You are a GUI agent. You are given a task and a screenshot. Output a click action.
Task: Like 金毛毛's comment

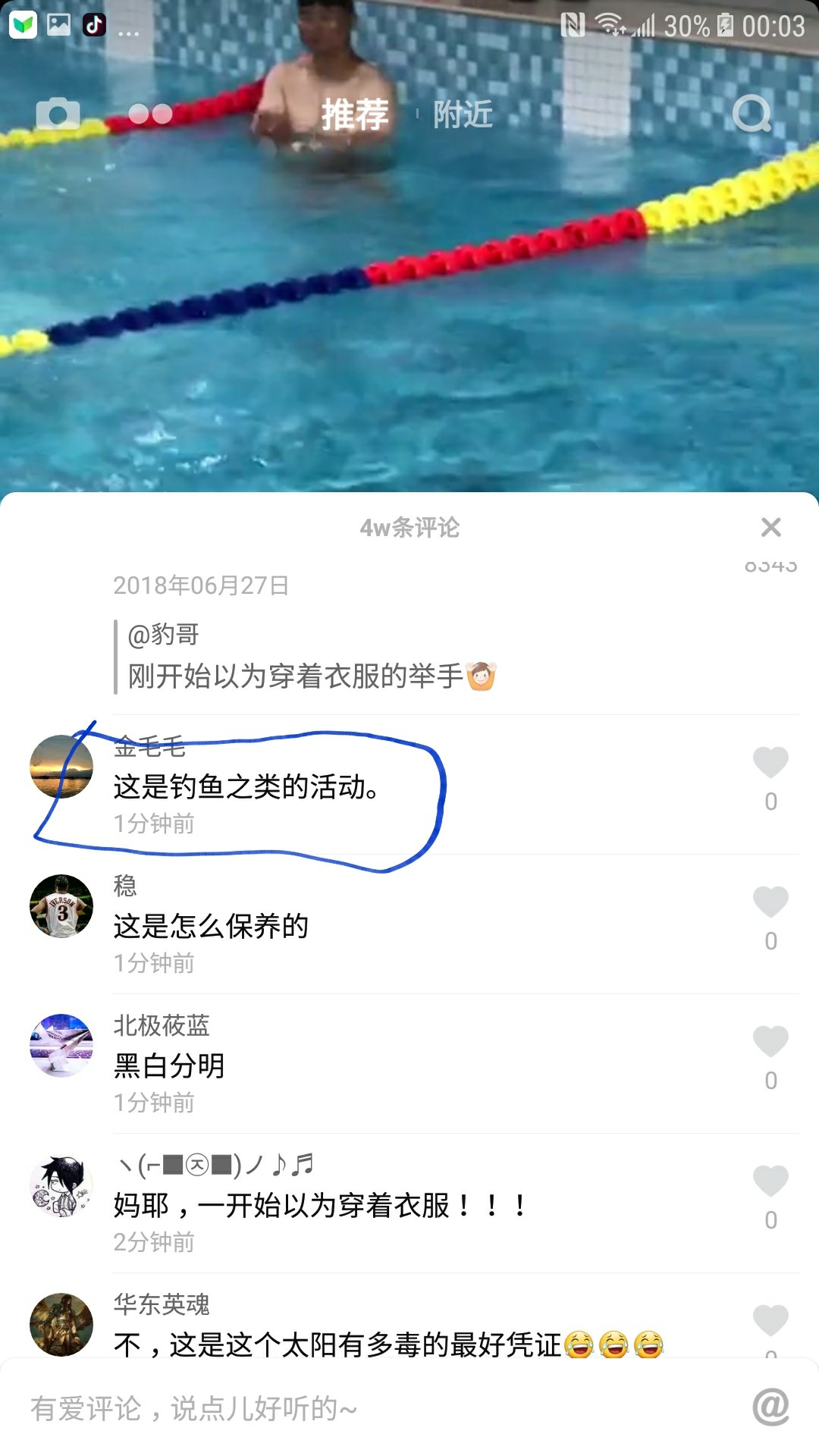[770, 764]
